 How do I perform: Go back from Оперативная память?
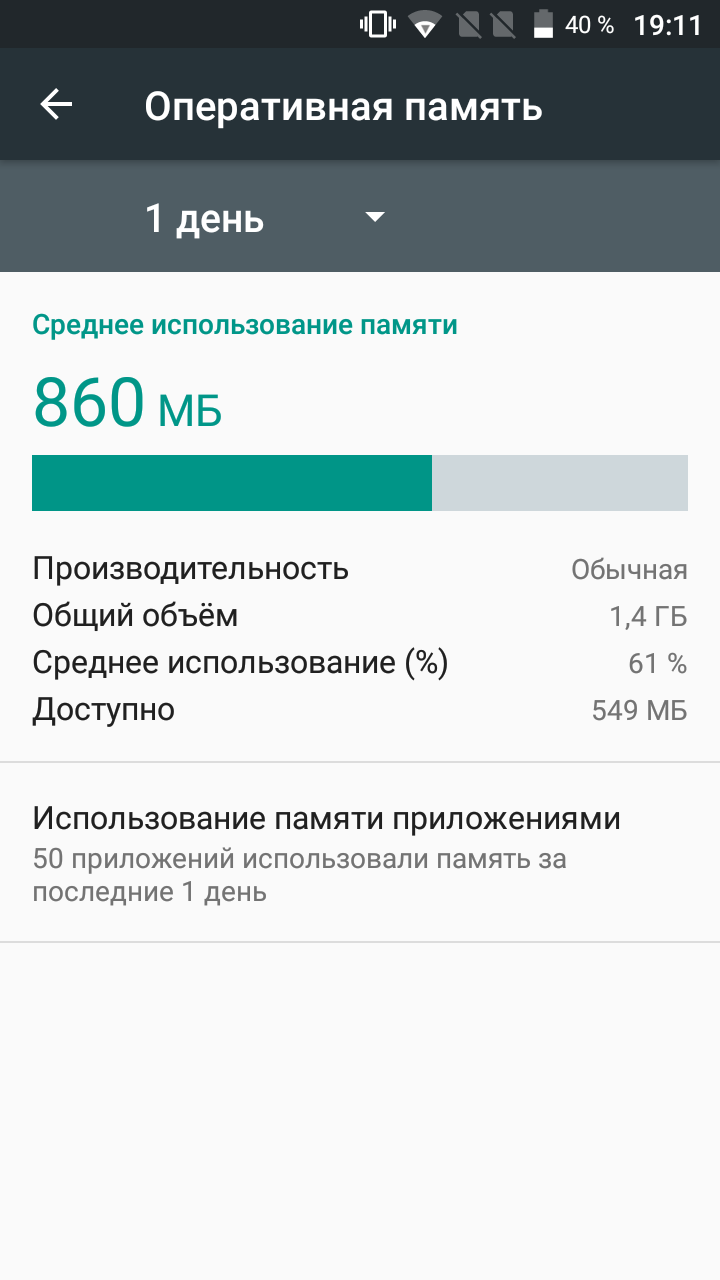point(56,105)
